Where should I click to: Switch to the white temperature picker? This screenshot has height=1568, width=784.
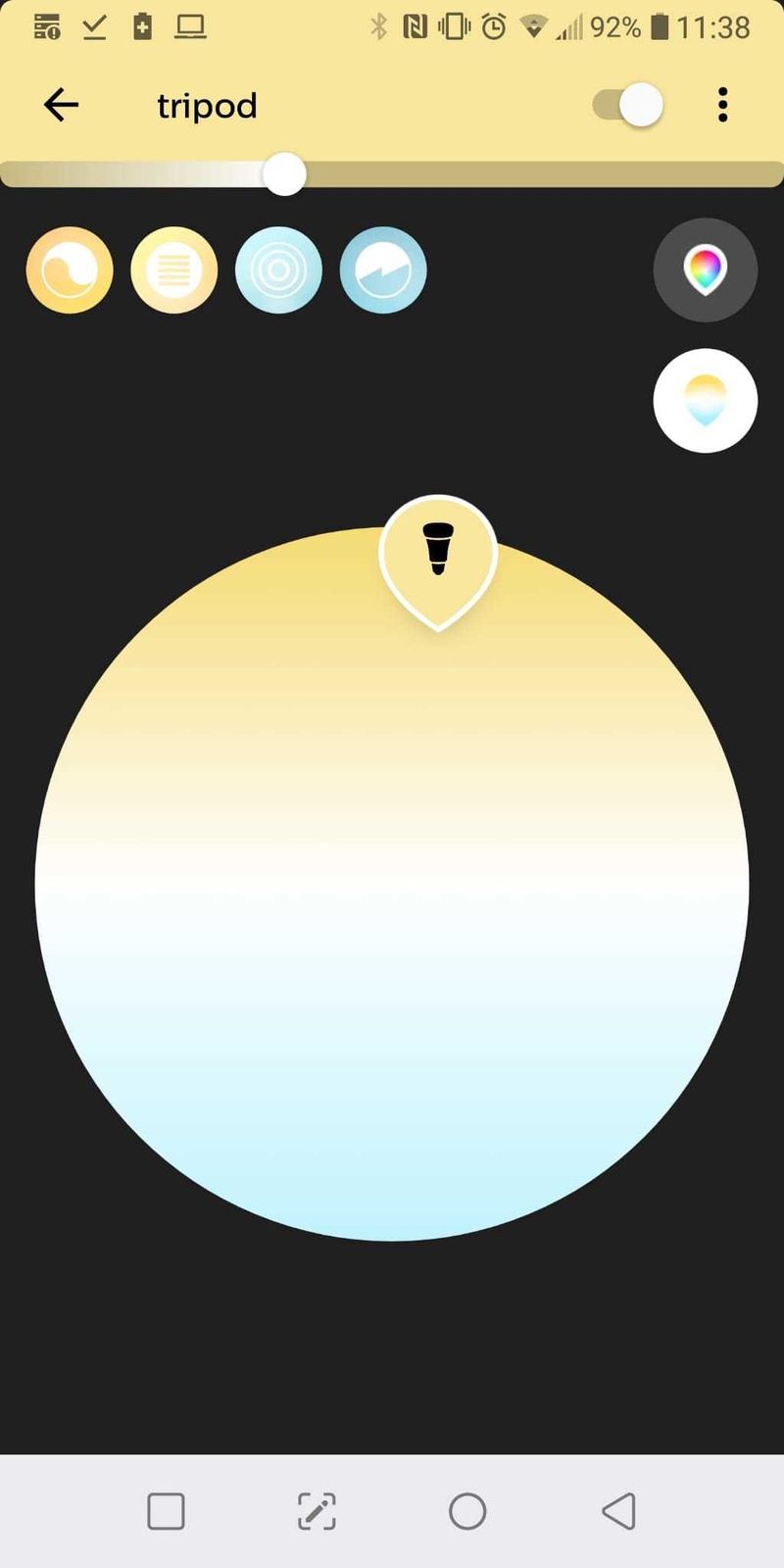[x=705, y=401]
